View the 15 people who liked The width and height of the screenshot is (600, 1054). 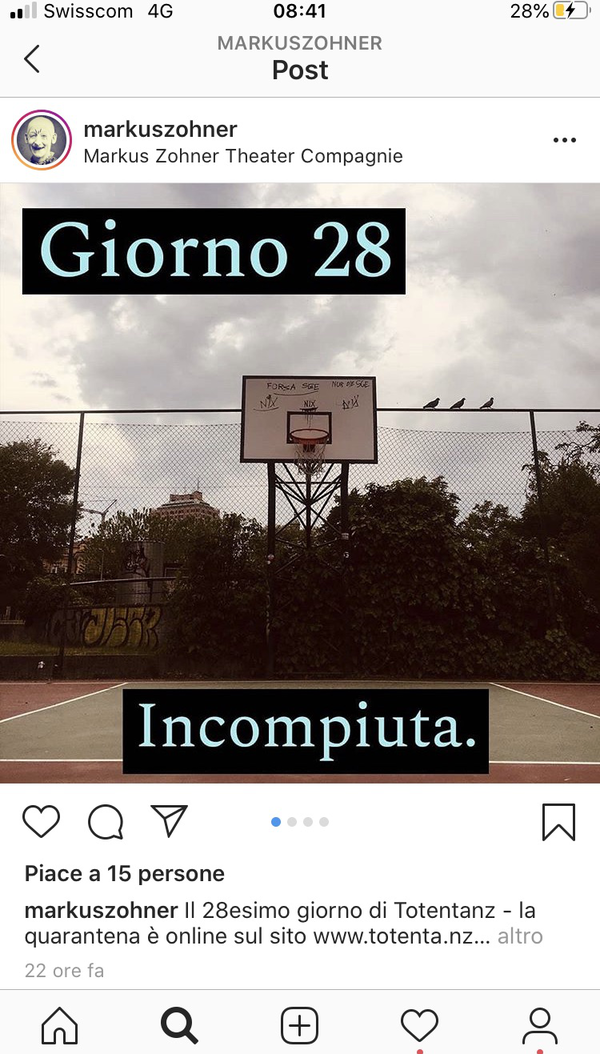[x=124, y=874]
